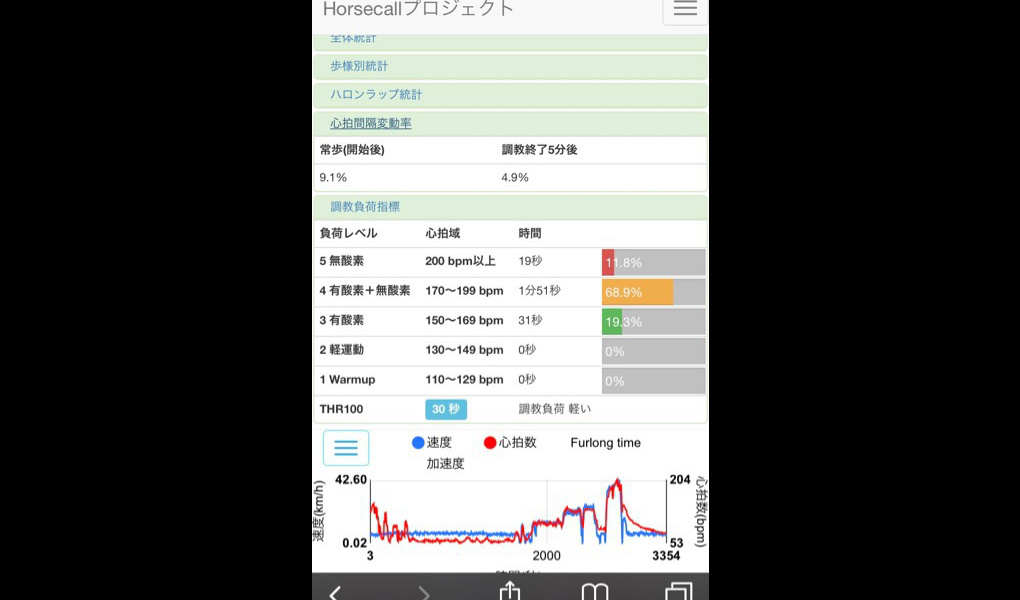Open the chart options menu button
This screenshot has width=1020, height=600.
point(346,448)
